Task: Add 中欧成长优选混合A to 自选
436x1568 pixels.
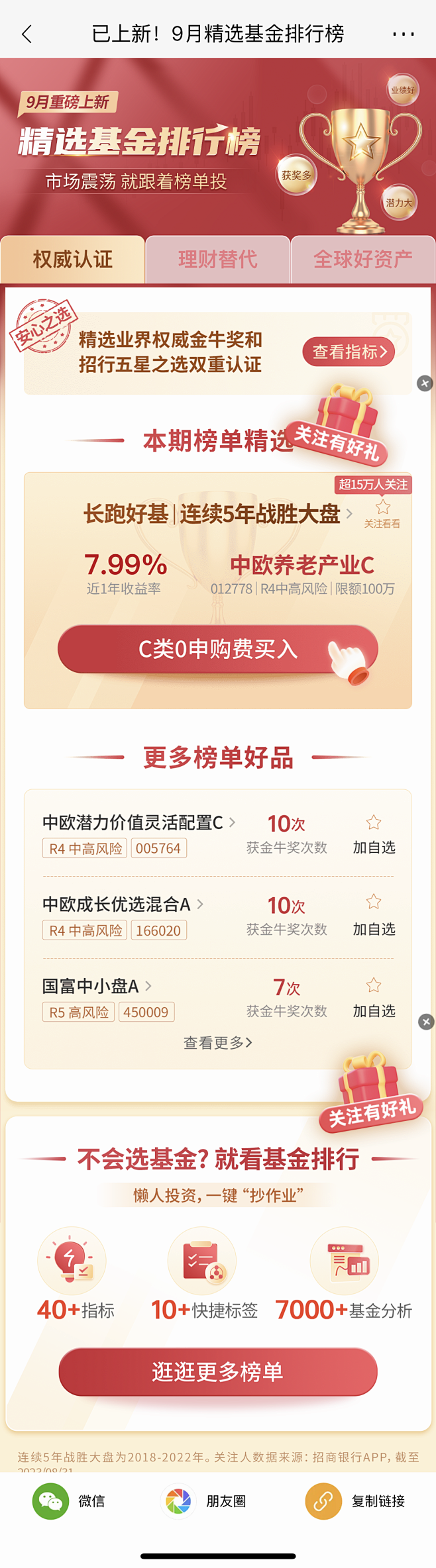Action: [374, 916]
